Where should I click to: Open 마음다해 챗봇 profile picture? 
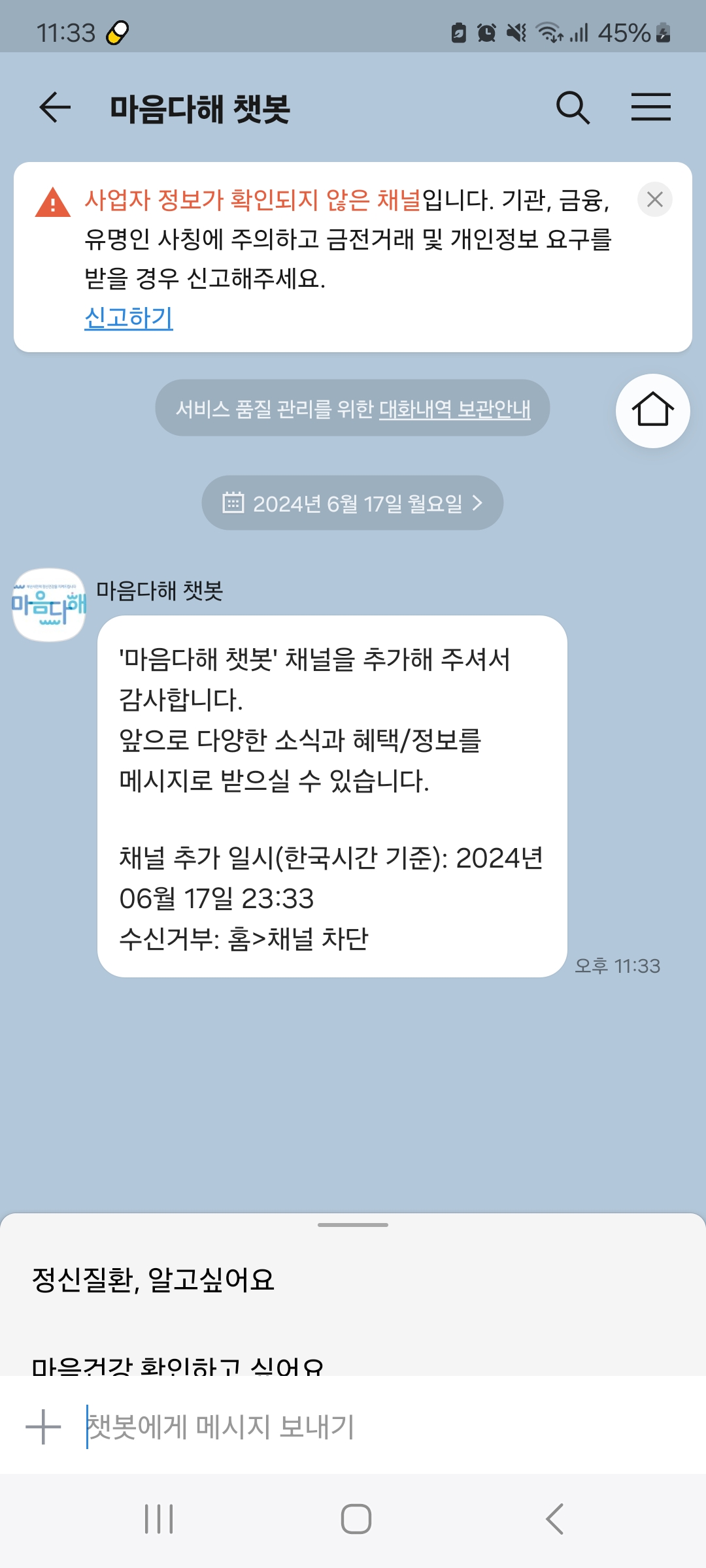point(49,604)
